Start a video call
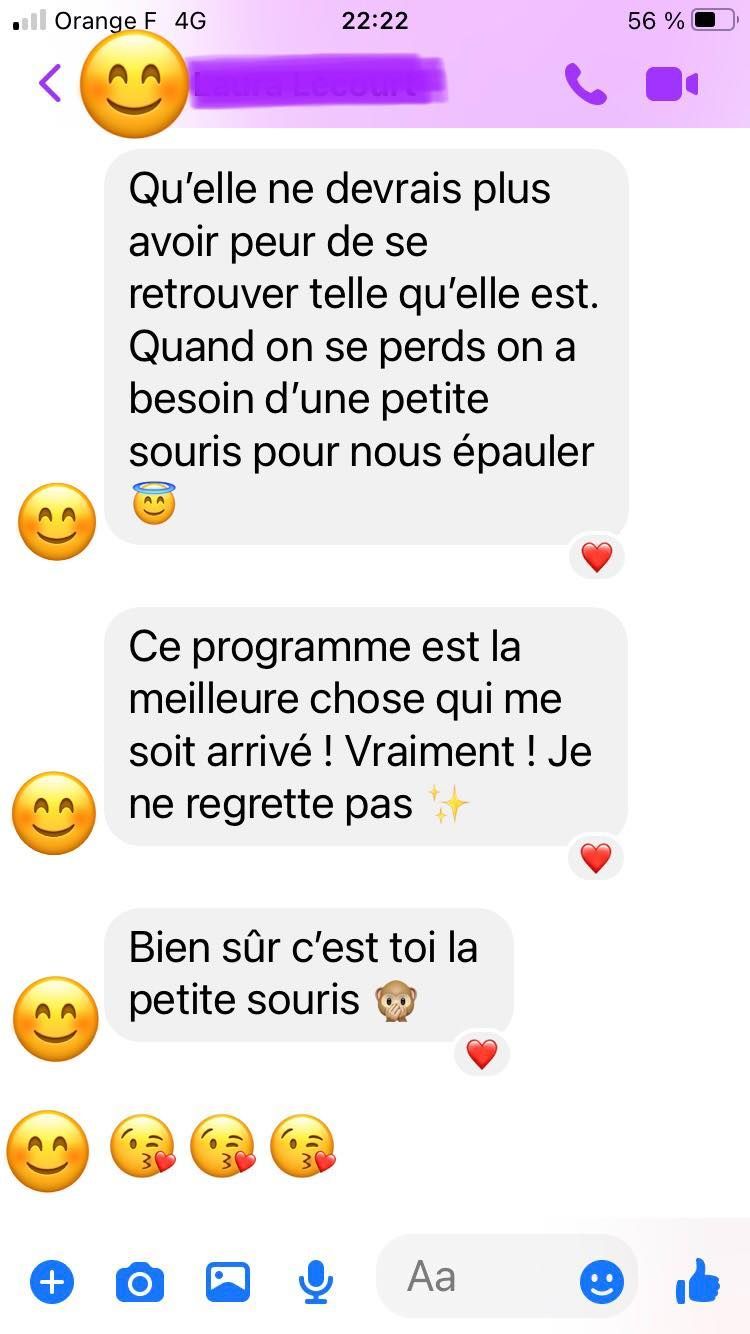 (671, 84)
